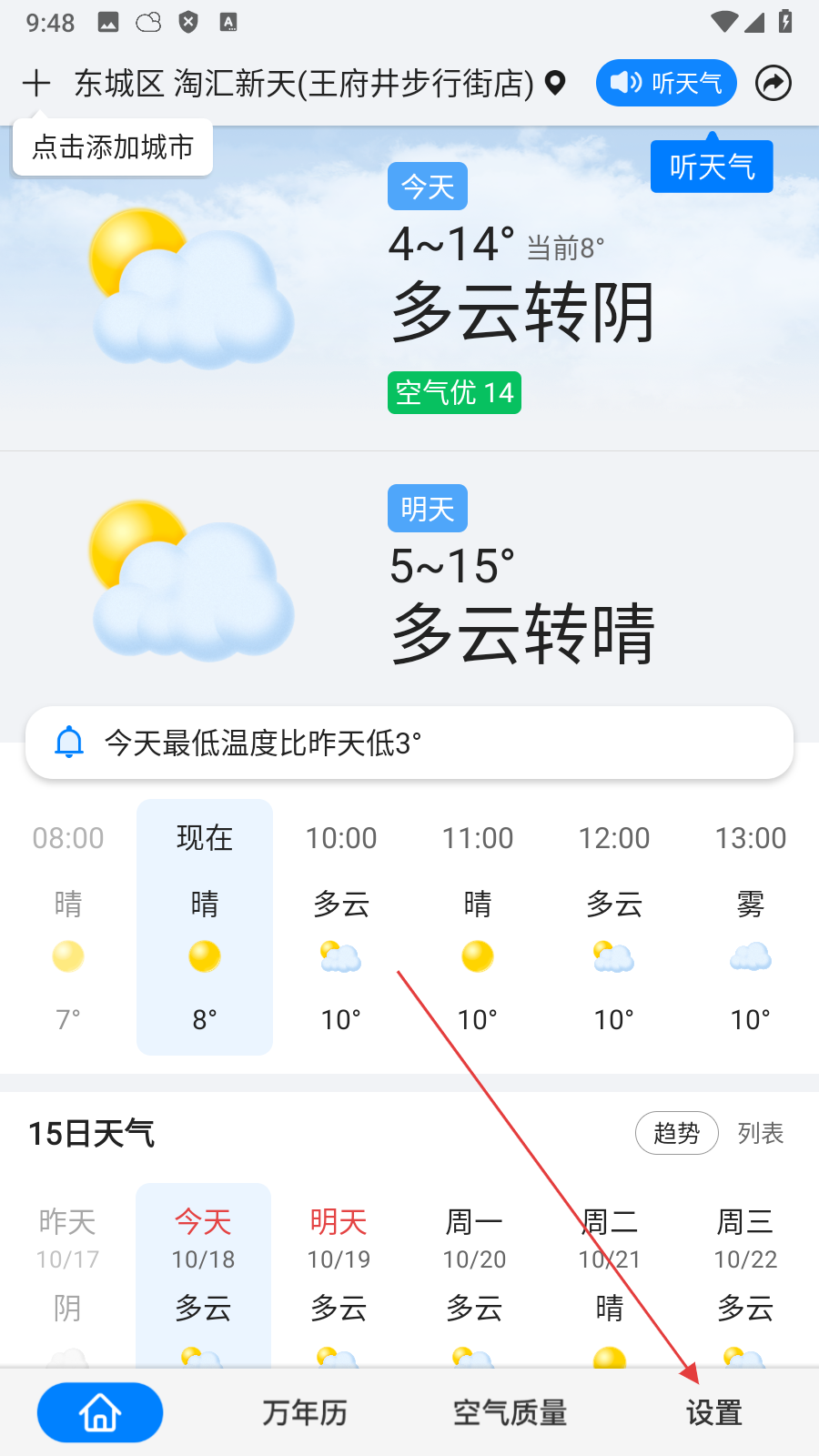Select 今天 10/18 in 15-day forecast
The width and height of the screenshot is (819, 1456).
pyautogui.click(x=203, y=1274)
